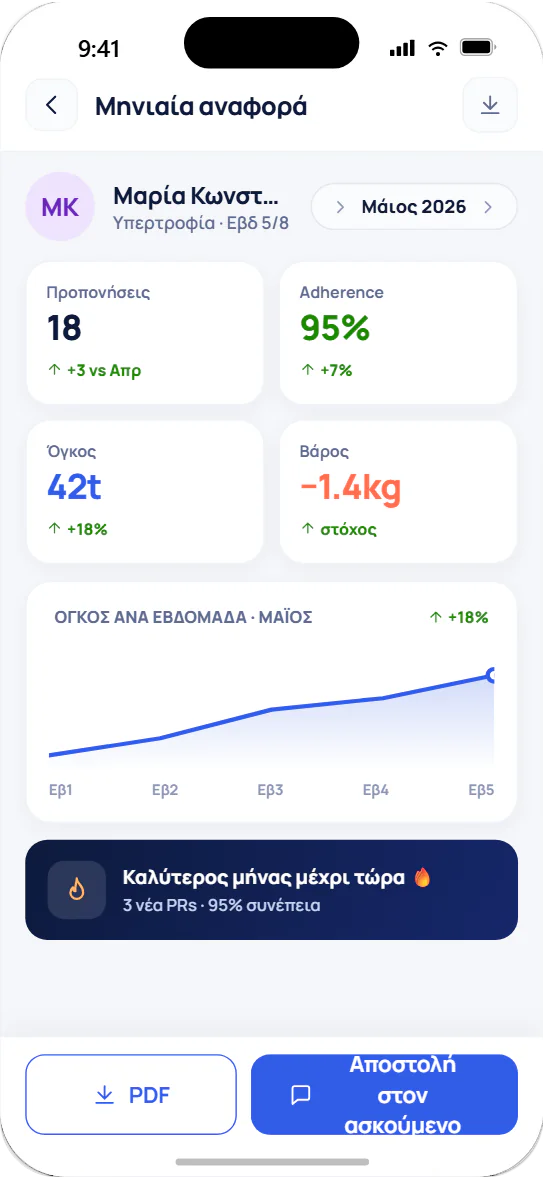Tap Αποστολή στον ασκούμενο
This screenshot has width=545, height=1178.
[384, 1095]
